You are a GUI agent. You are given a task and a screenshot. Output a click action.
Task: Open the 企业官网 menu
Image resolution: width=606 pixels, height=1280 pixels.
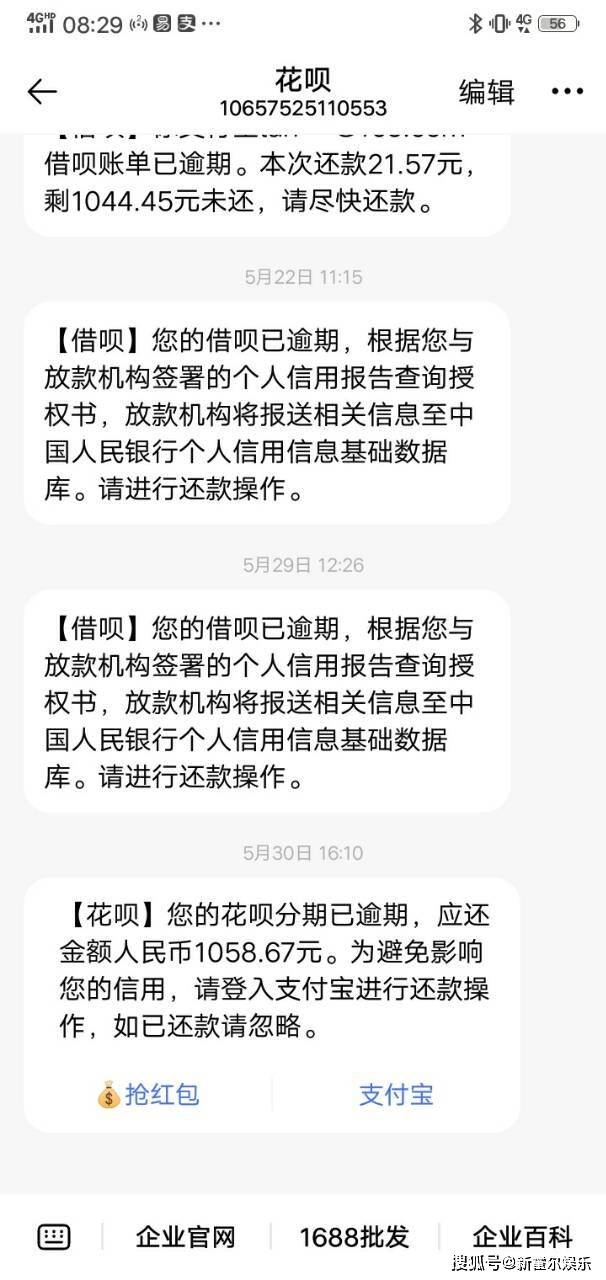click(185, 1237)
